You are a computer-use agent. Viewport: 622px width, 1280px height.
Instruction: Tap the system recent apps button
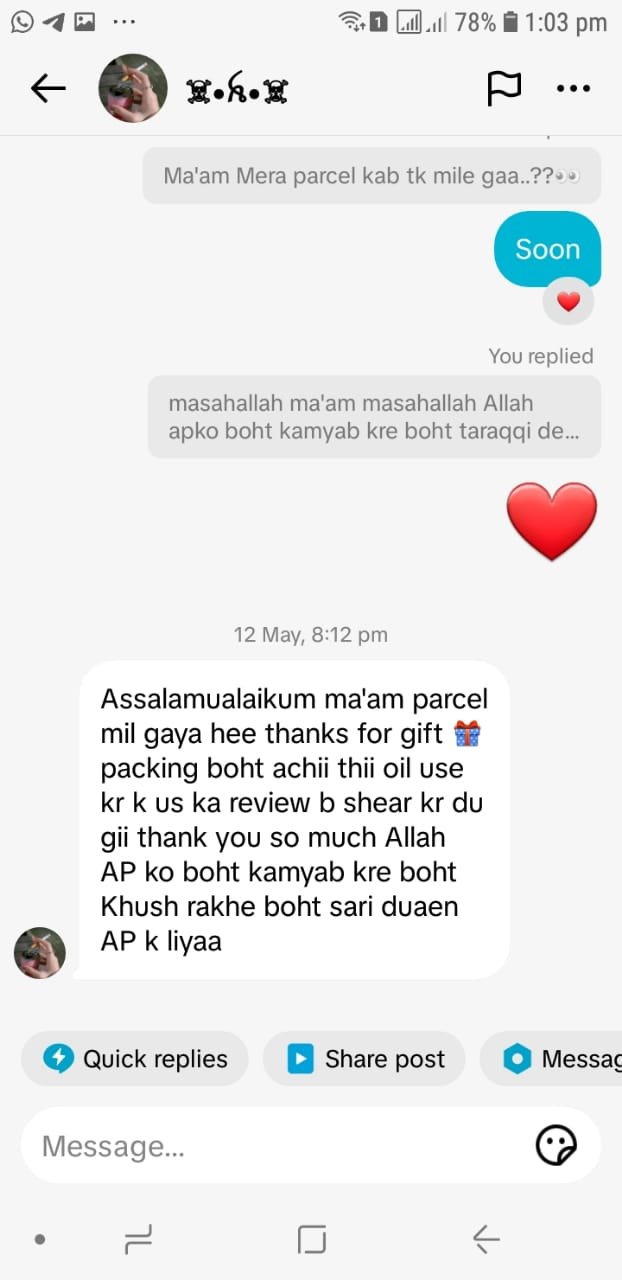click(137, 1240)
